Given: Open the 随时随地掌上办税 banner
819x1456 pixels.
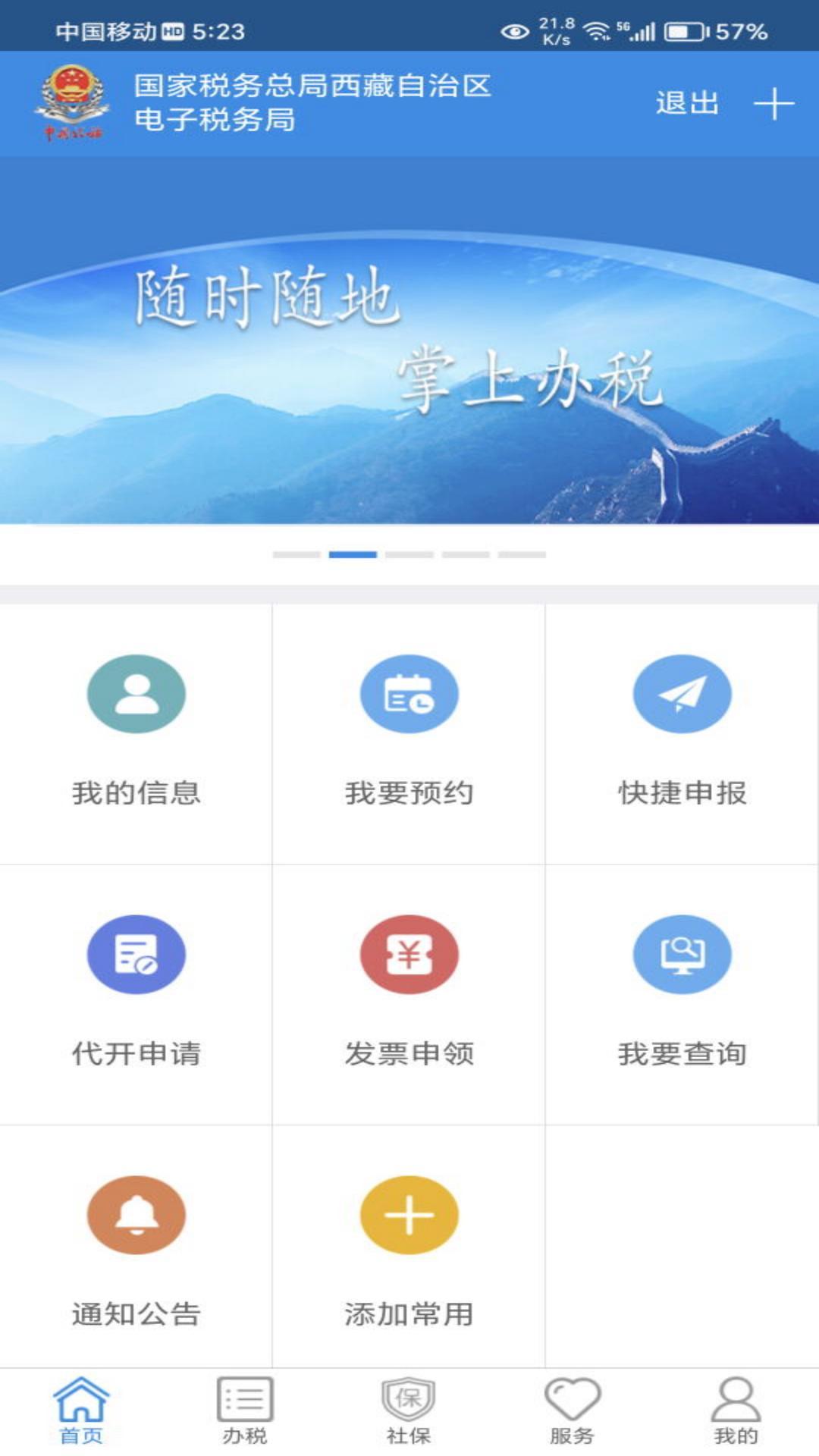Looking at the screenshot, I should tap(409, 341).
